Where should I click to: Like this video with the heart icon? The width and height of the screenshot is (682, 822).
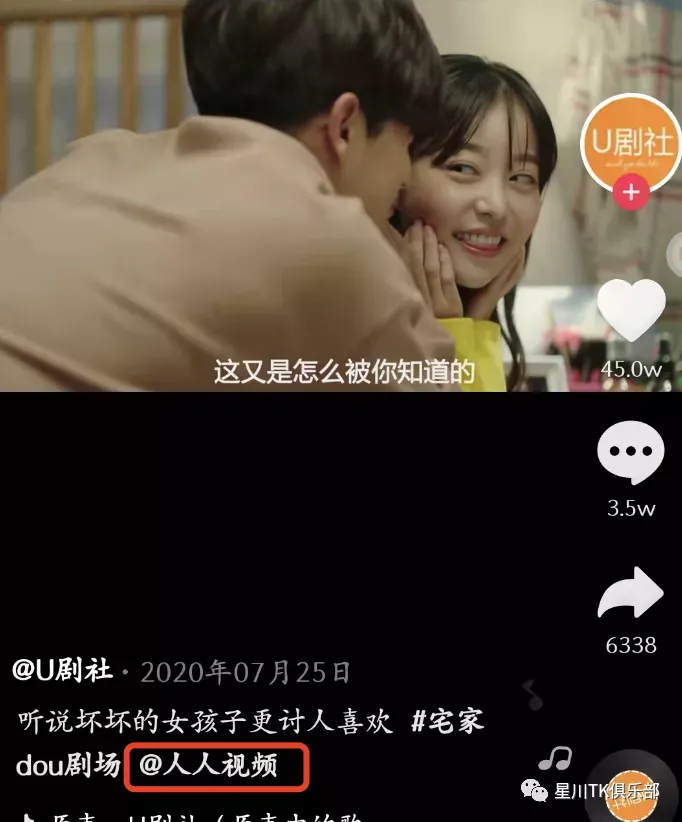point(631,312)
